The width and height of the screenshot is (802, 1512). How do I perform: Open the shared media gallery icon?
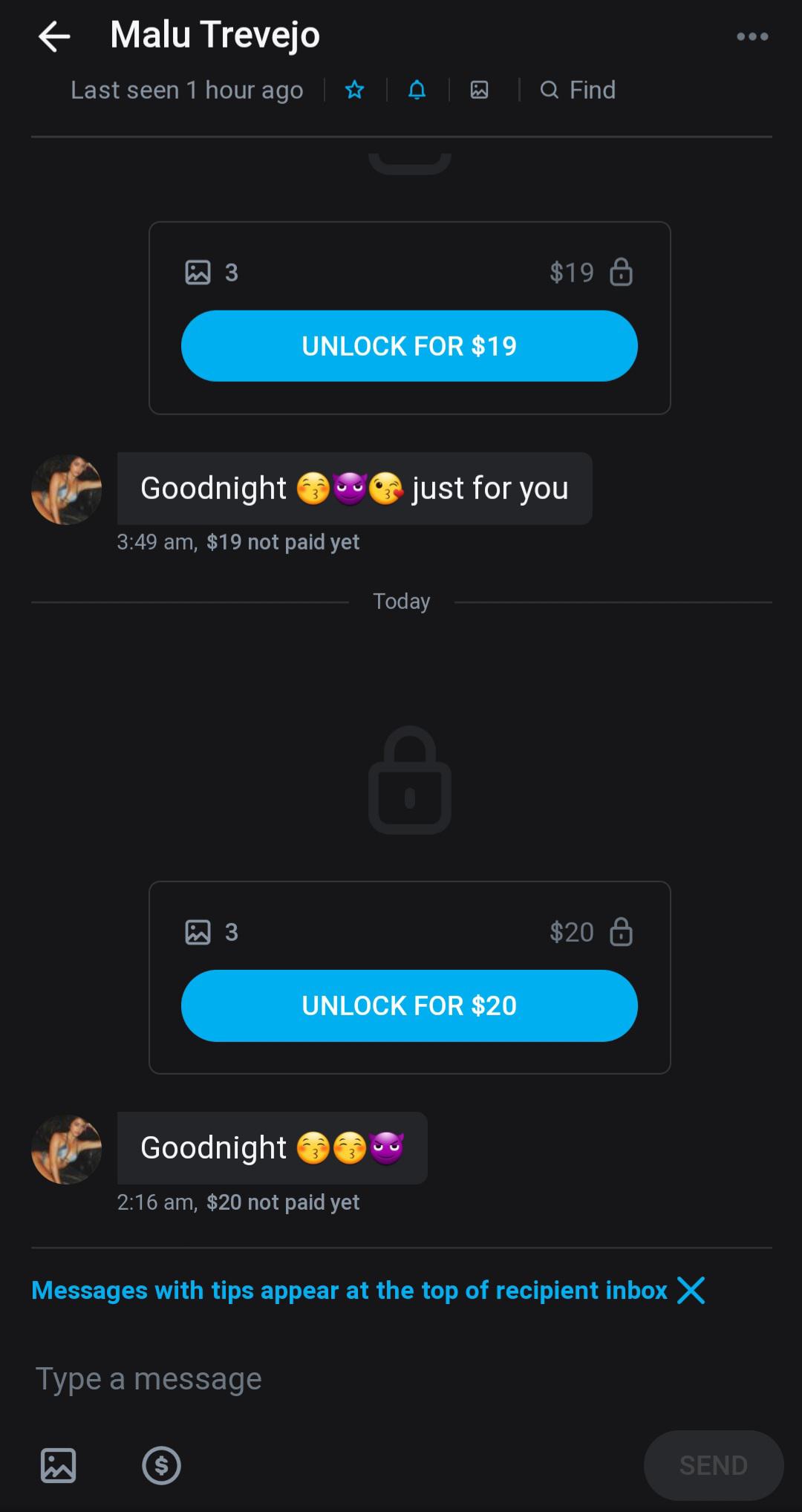[x=478, y=90]
